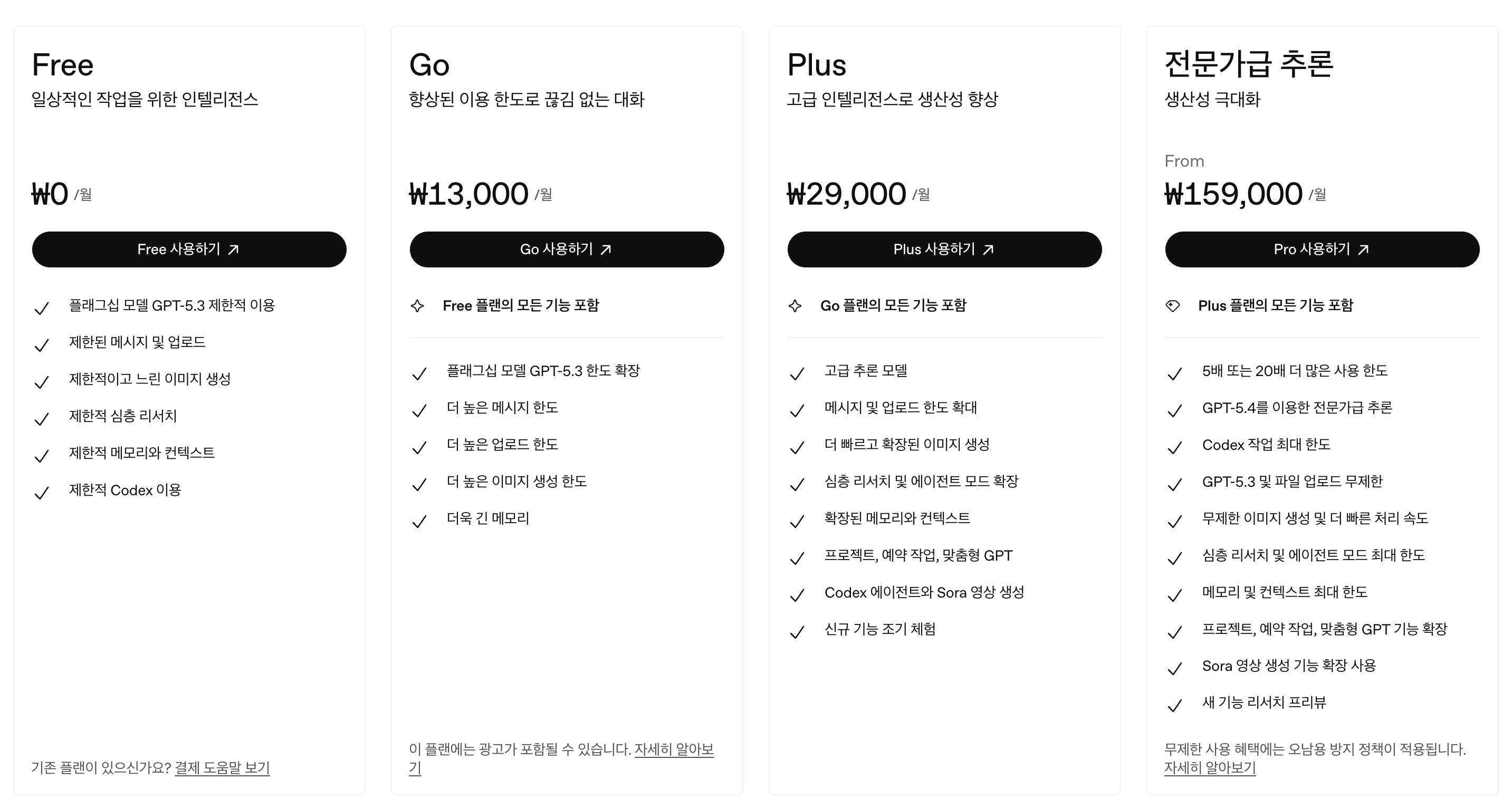
Task: Start the Pro plan with 'Pro 사용하기'
Action: (x=1322, y=249)
